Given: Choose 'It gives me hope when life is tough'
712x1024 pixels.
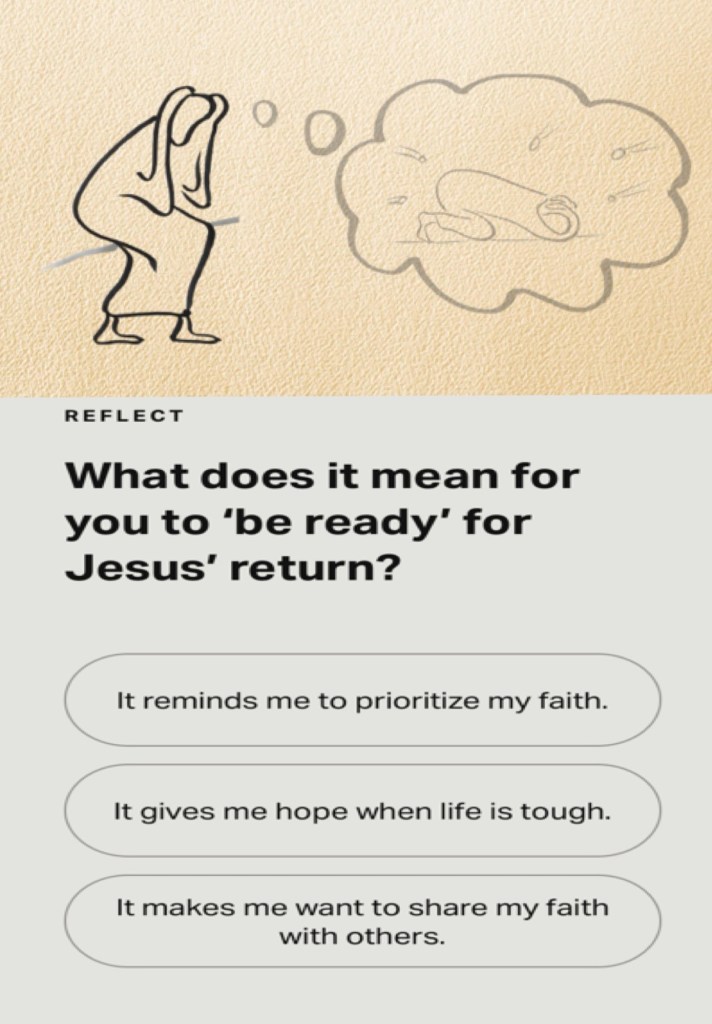Looking at the screenshot, I should [362, 811].
